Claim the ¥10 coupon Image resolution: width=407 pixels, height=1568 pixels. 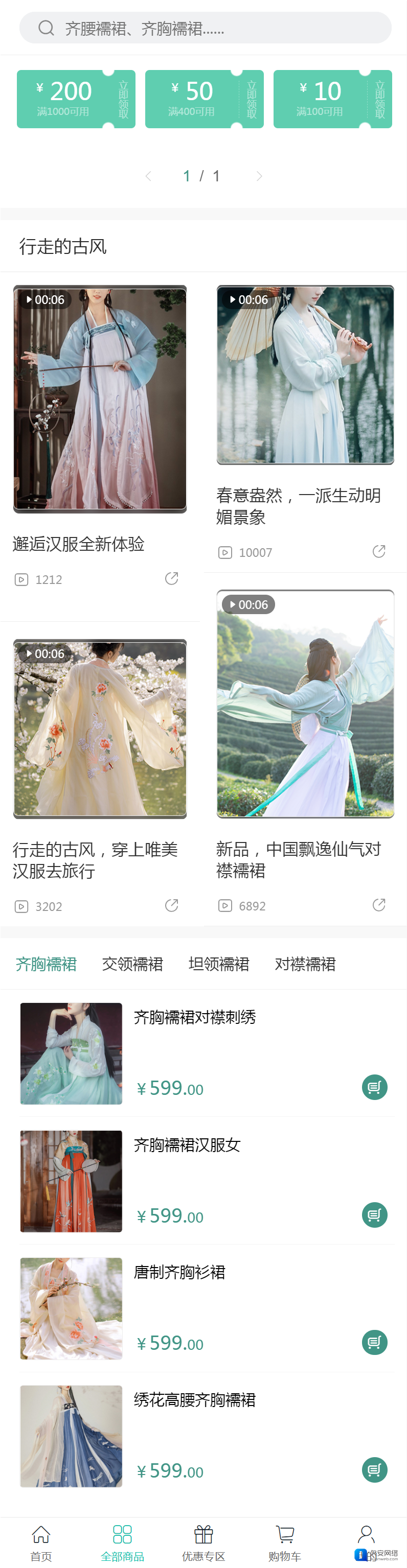379,99
